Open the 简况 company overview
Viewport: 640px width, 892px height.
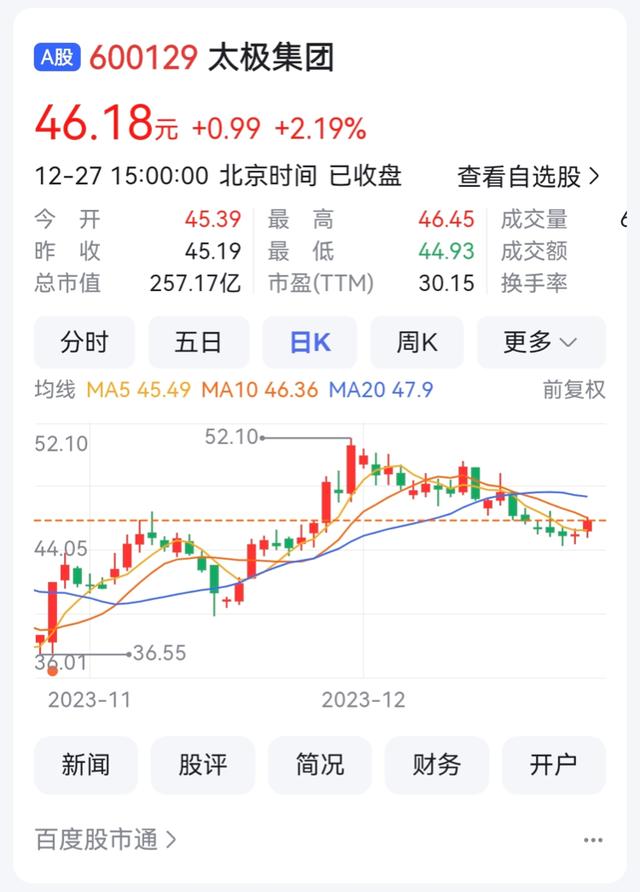tap(320, 765)
